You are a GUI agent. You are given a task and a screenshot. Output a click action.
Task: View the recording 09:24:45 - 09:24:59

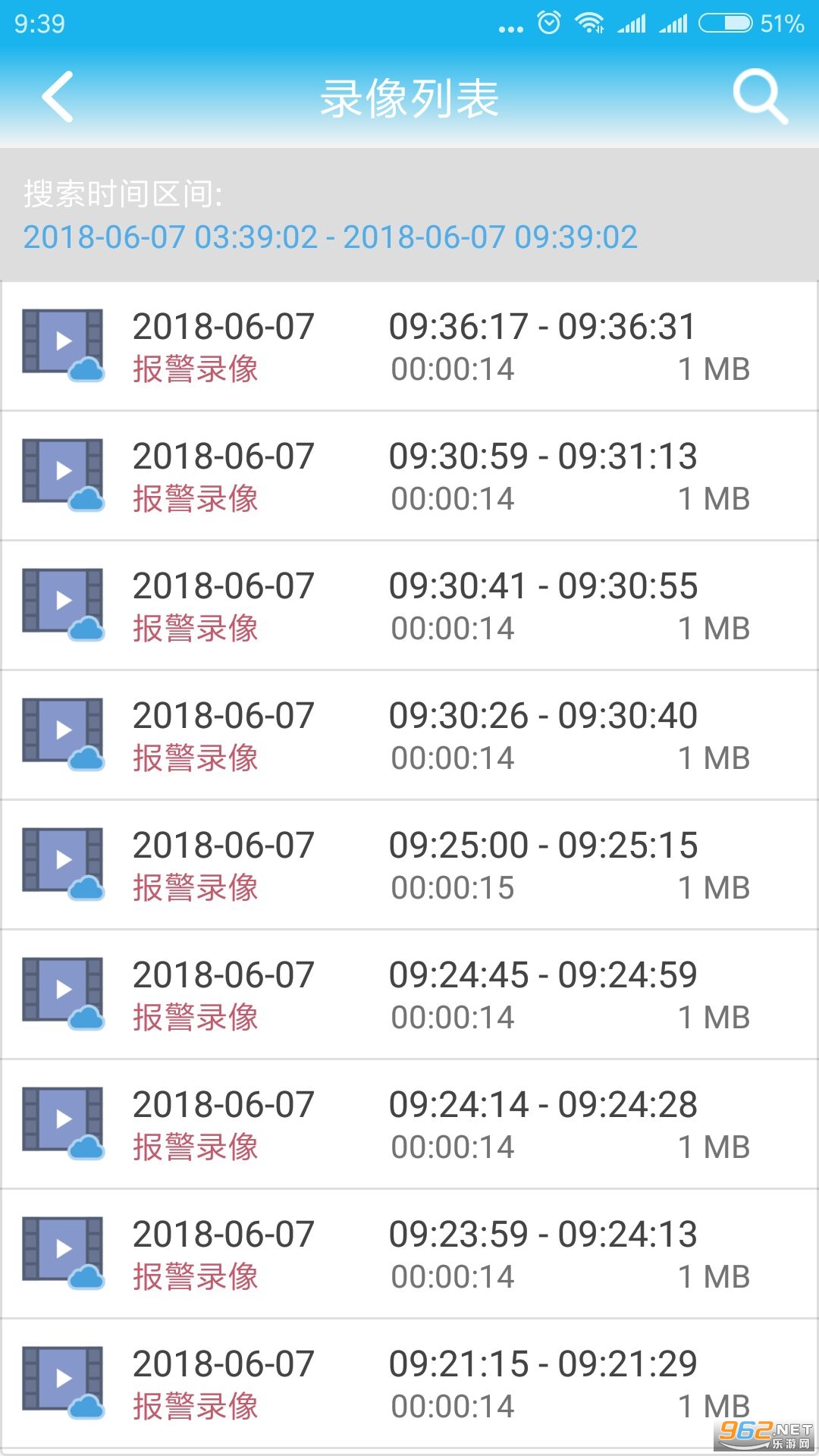(x=409, y=995)
